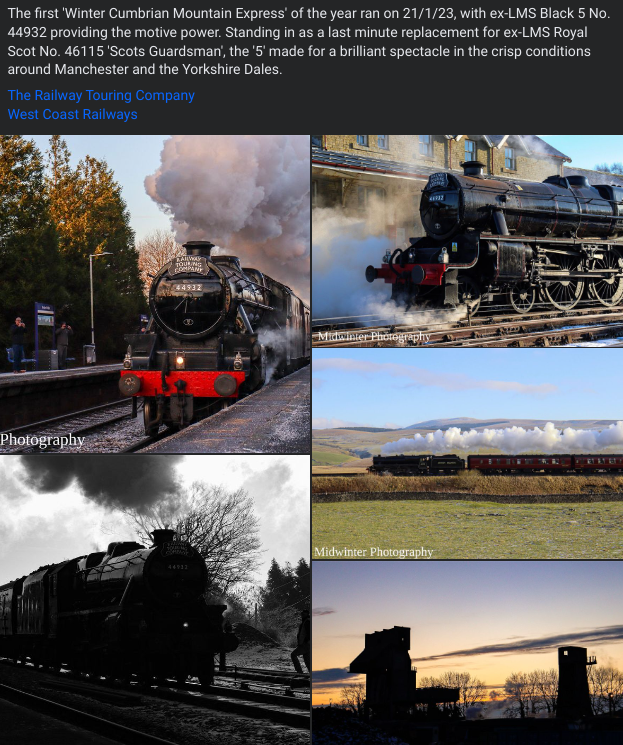Open the West Coast Railways link
The image size is (623, 745).
point(72,114)
